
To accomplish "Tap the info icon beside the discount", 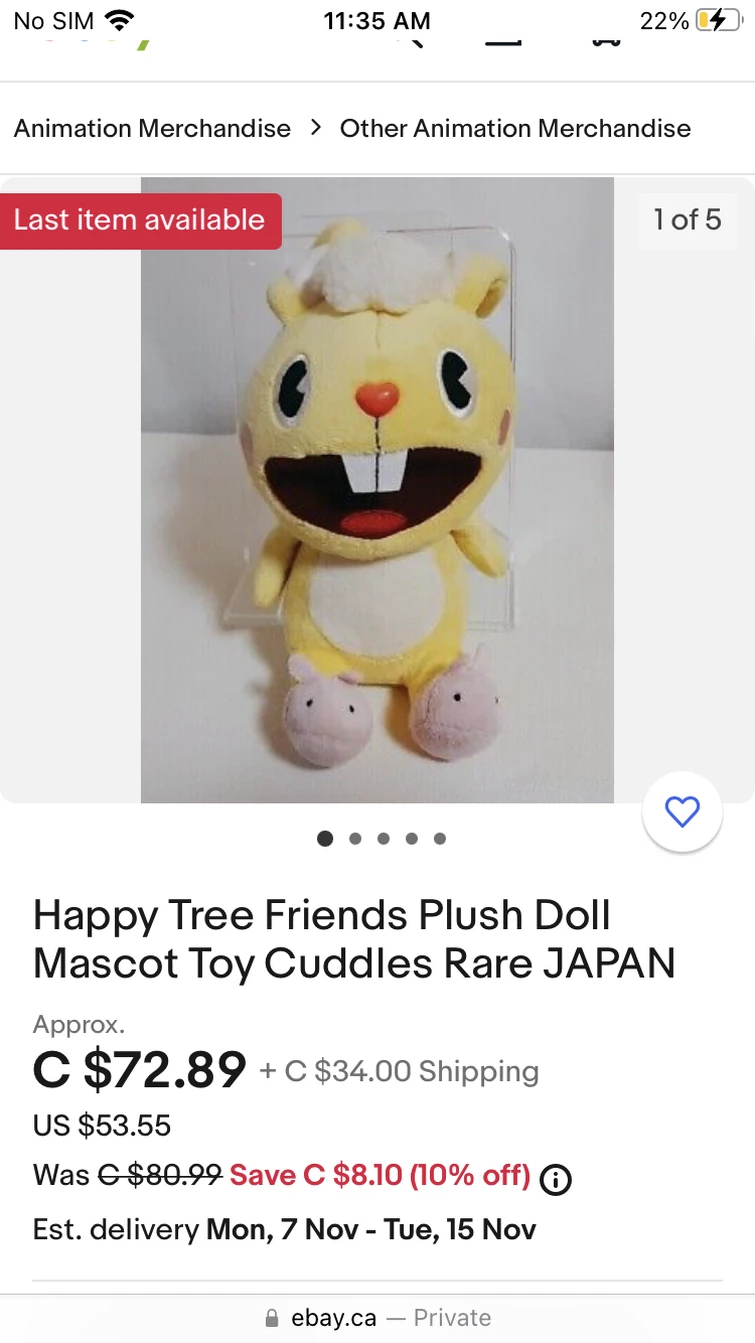I will 556,1180.
